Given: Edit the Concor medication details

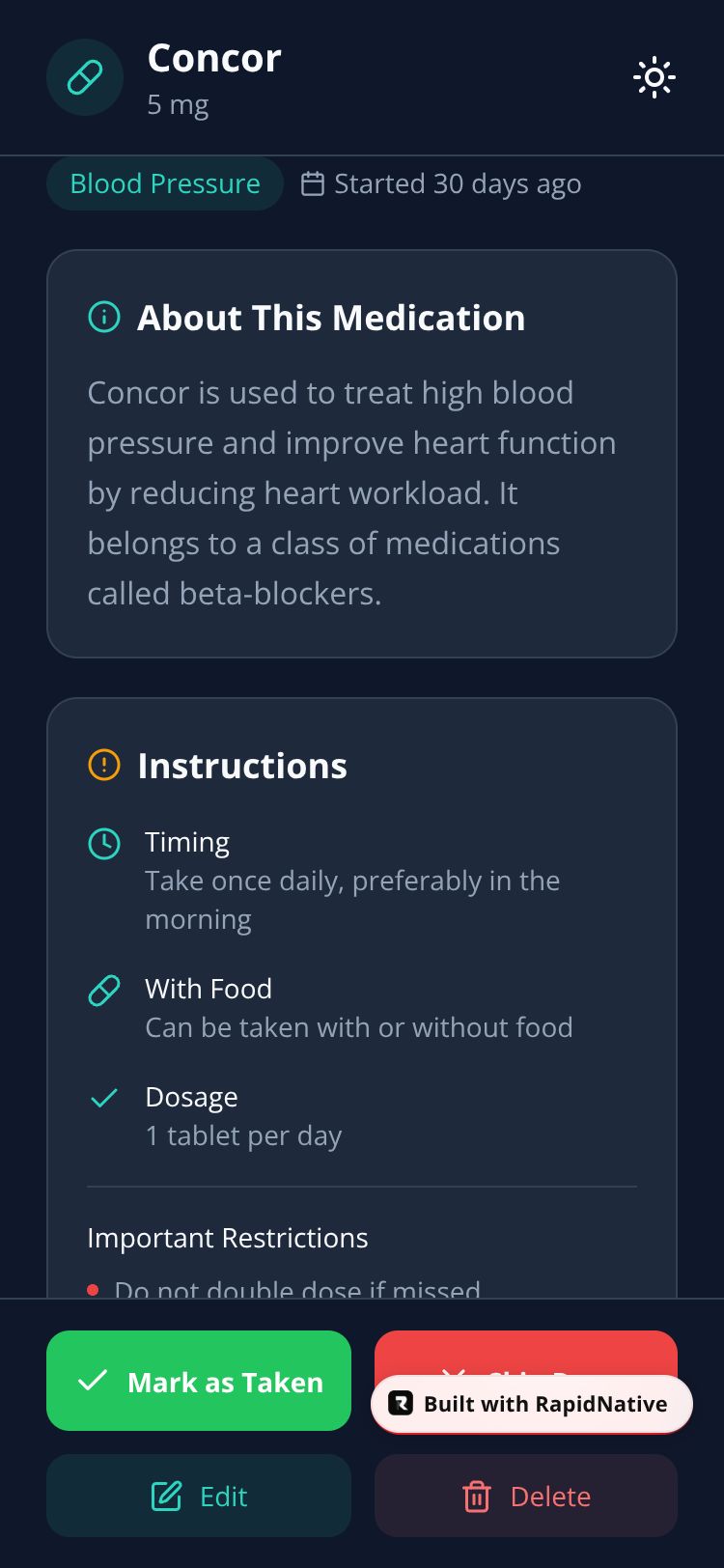Looking at the screenshot, I should pyautogui.click(x=199, y=1496).
